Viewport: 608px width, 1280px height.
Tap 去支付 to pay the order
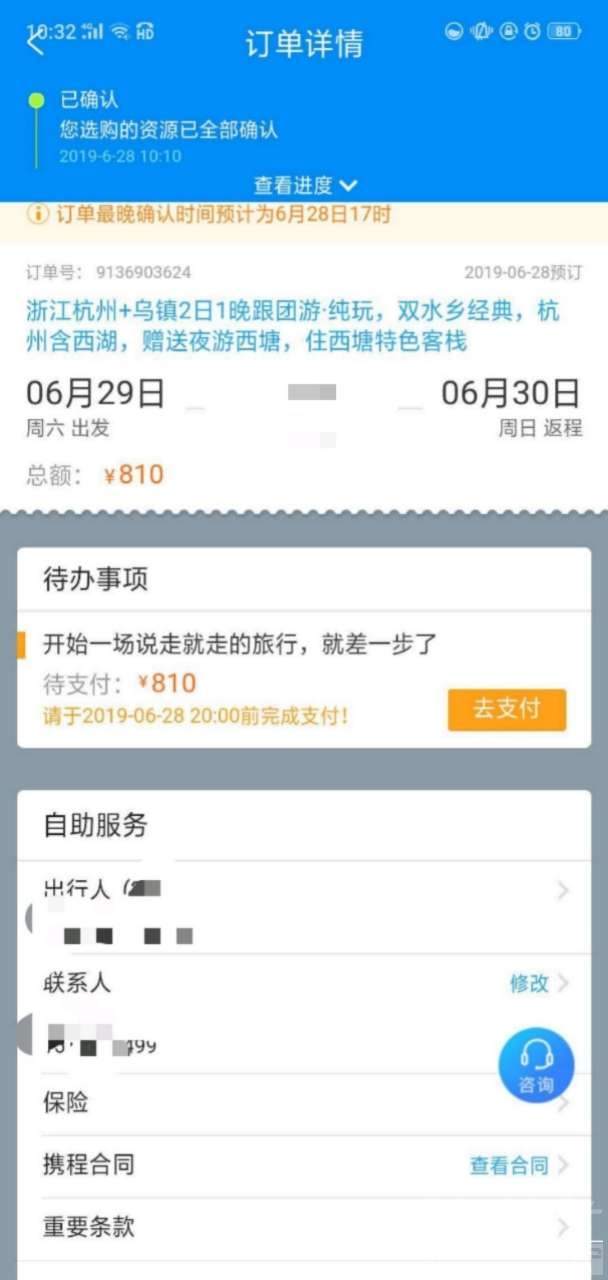click(506, 709)
